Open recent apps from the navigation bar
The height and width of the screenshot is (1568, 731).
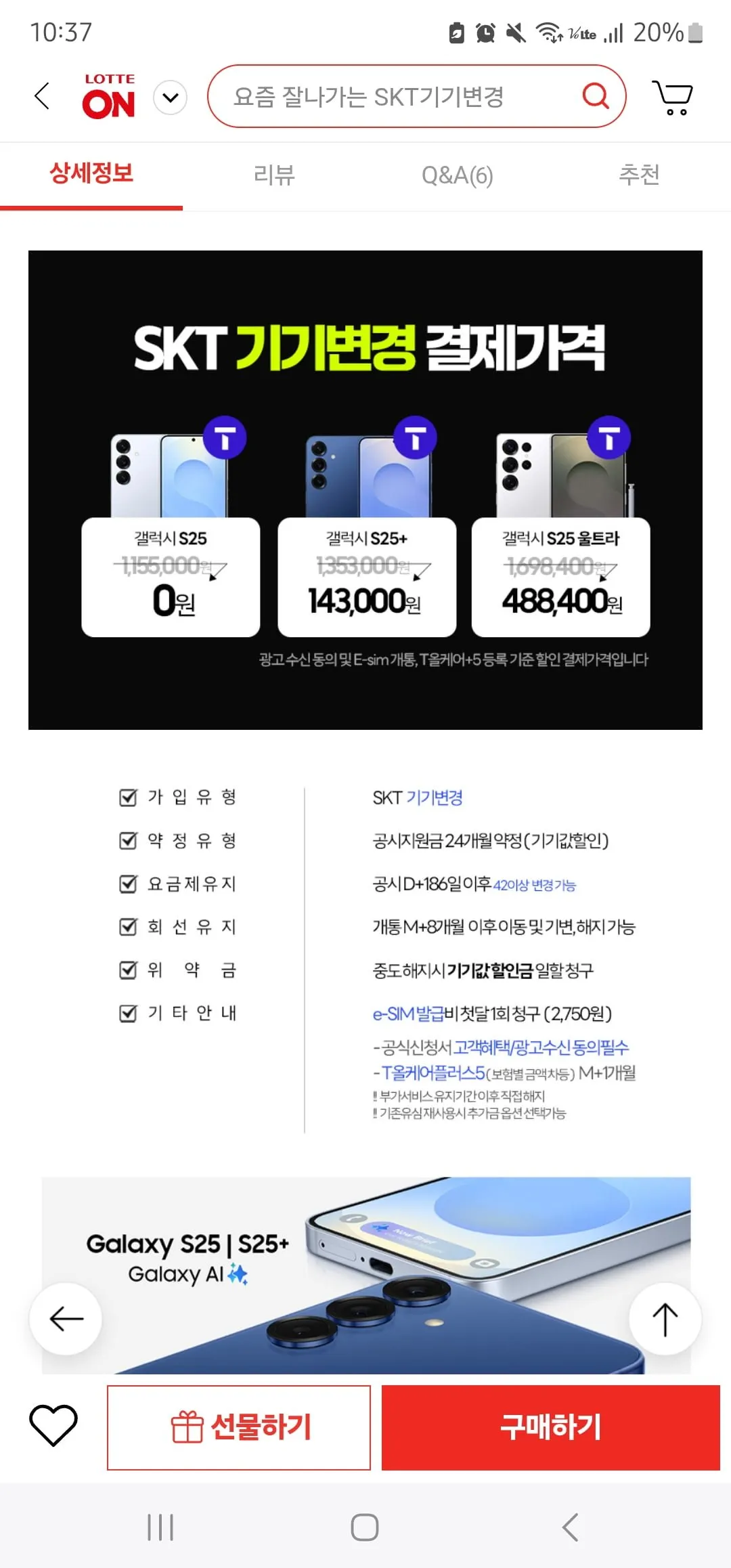pyautogui.click(x=160, y=1527)
